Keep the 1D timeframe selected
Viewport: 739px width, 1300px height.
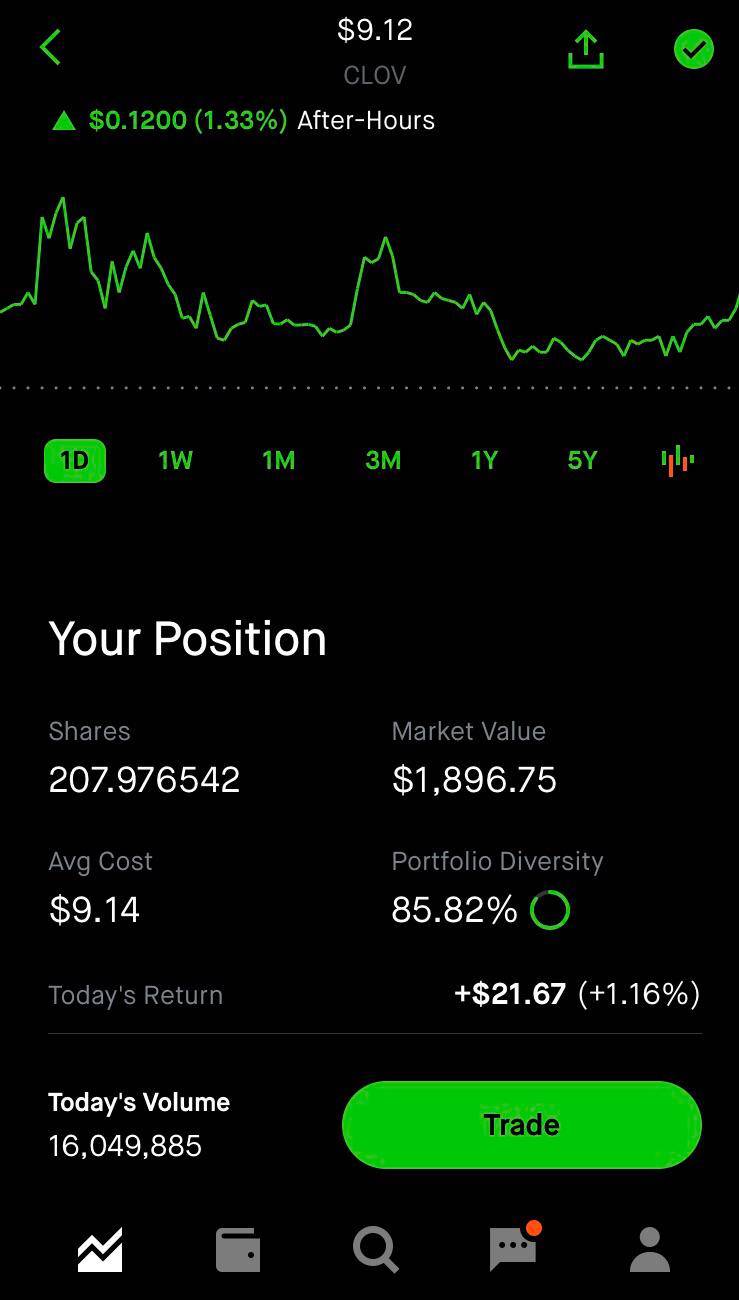coord(74,460)
